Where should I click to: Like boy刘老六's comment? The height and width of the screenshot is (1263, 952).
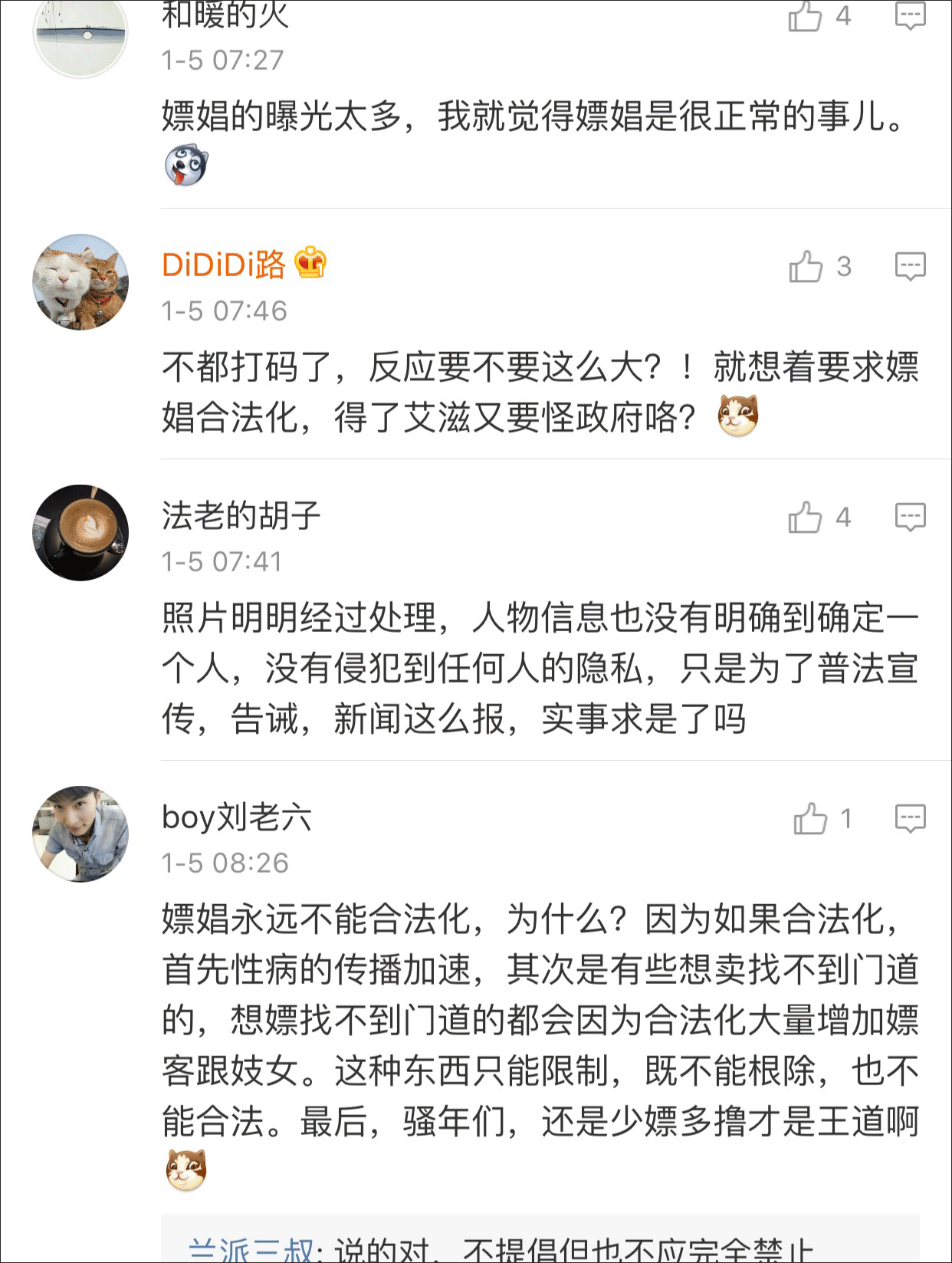tap(810, 818)
